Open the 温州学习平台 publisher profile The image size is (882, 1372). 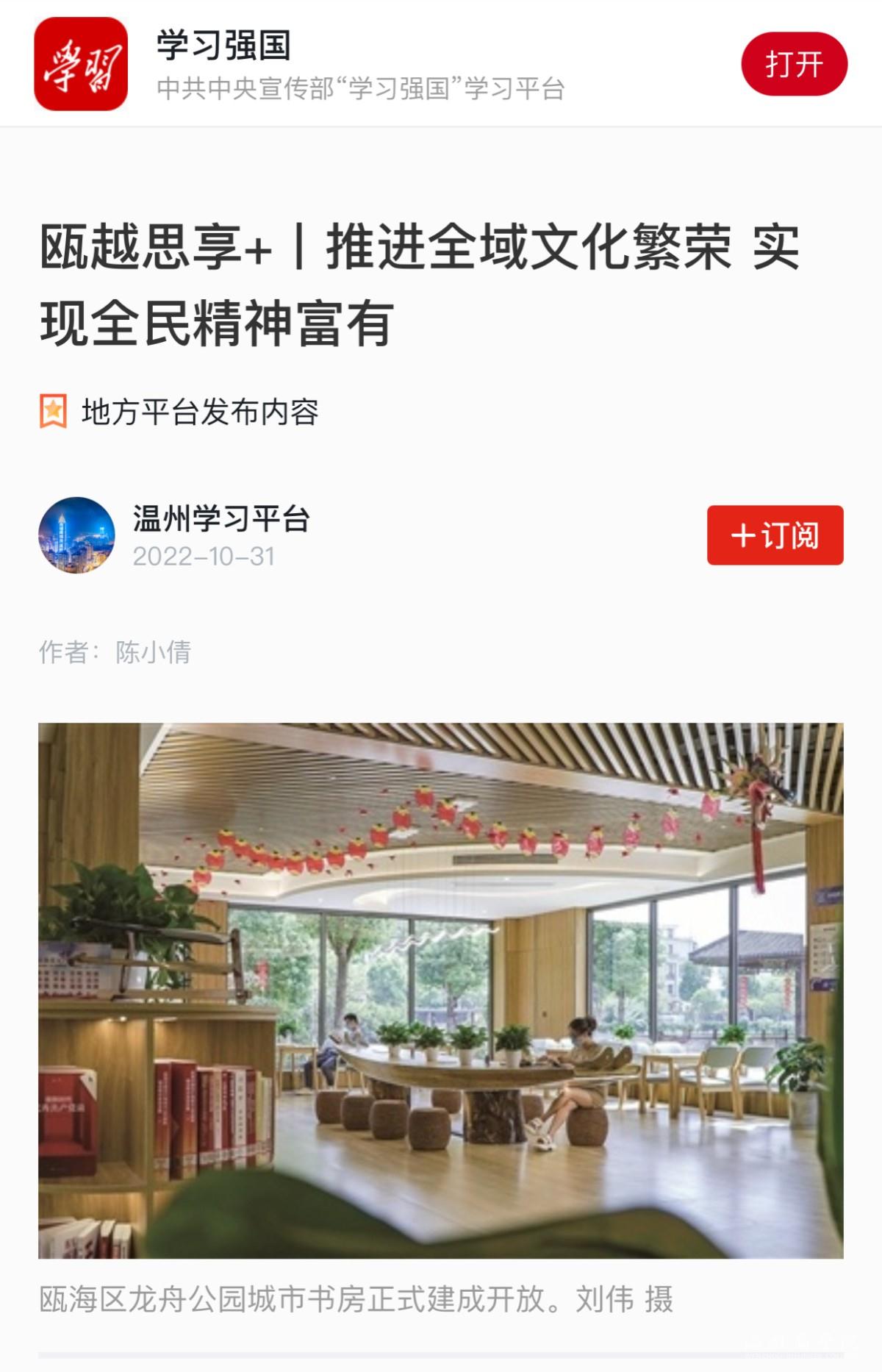(220, 519)
